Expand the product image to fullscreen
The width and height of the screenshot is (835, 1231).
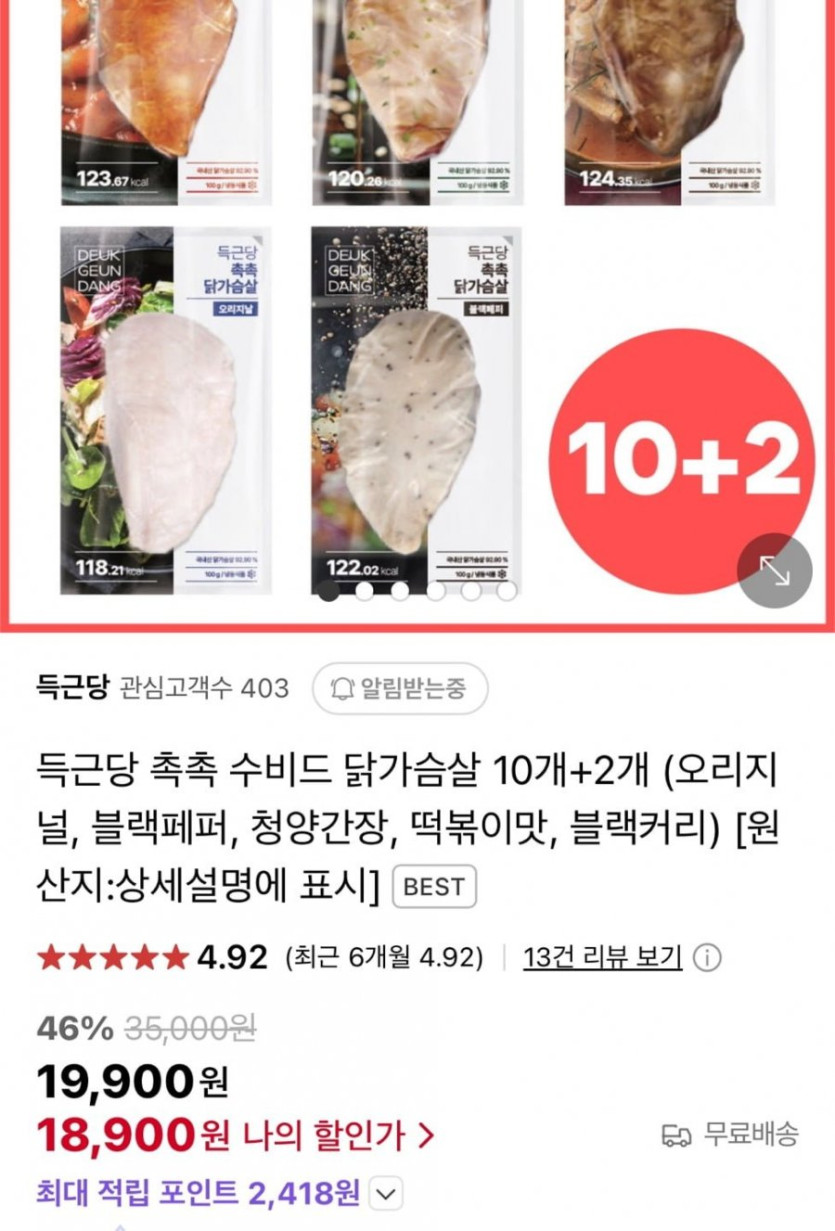774,571
